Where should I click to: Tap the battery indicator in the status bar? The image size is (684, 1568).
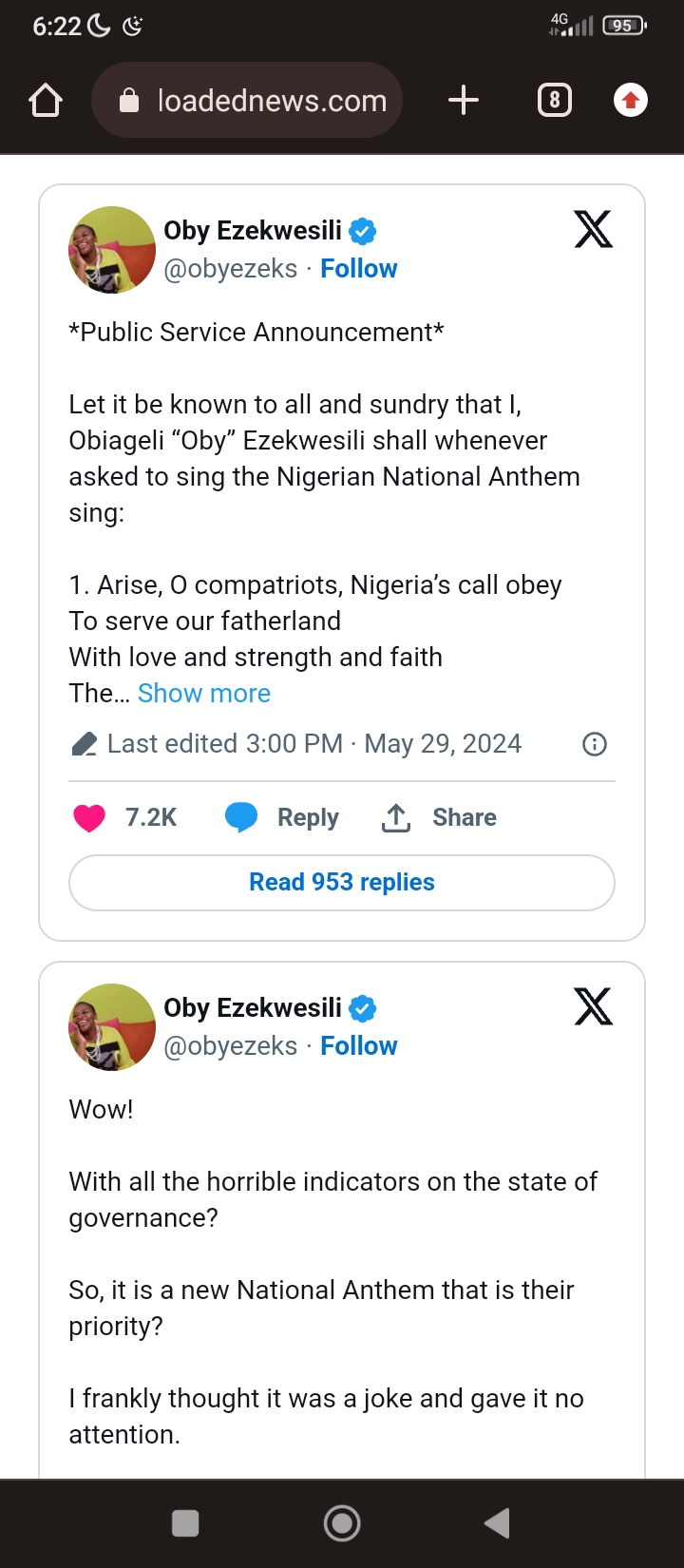[622, 26]
